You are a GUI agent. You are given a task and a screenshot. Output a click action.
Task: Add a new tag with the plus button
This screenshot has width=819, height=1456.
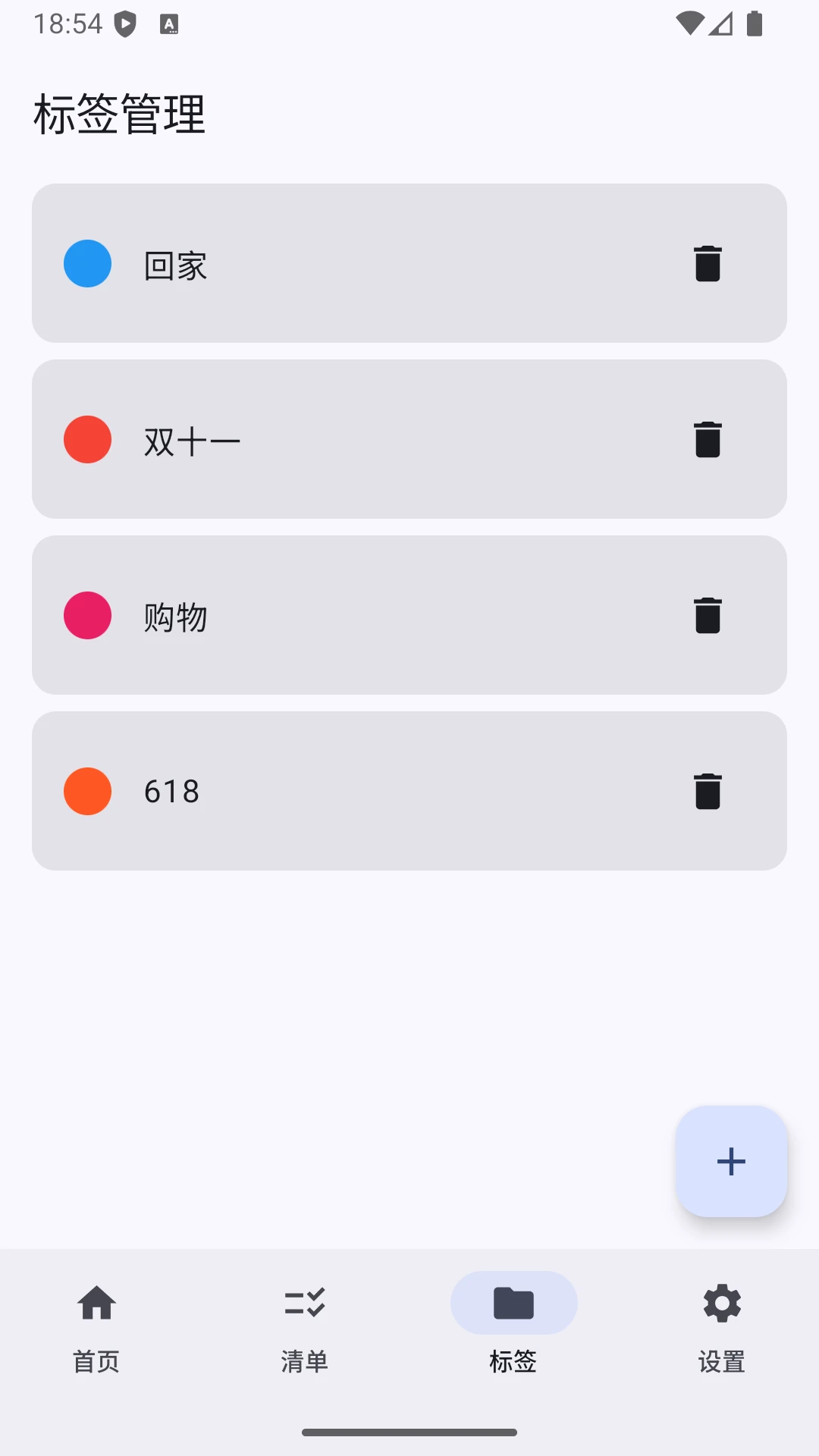click(731, 1161)
